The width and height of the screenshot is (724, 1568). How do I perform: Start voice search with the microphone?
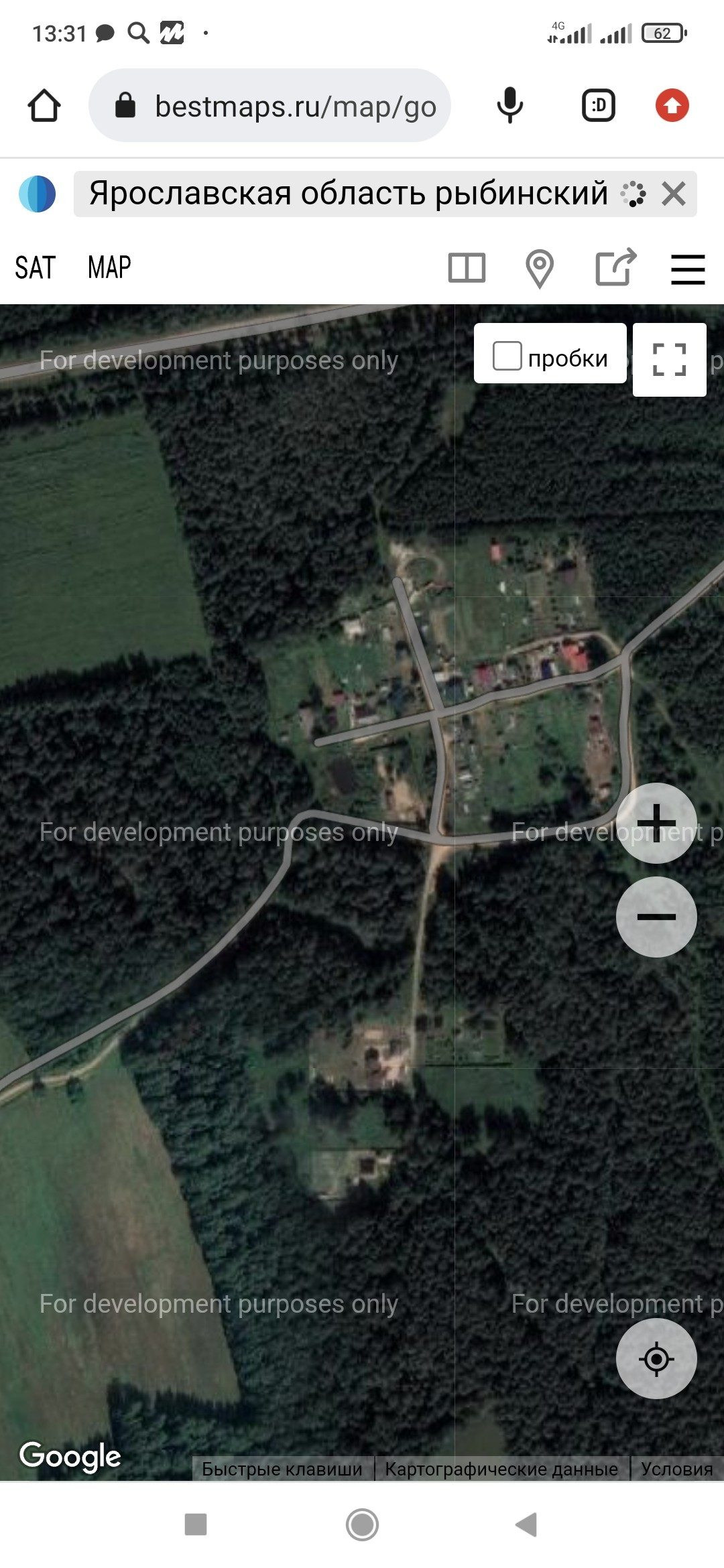coord(509,106)
